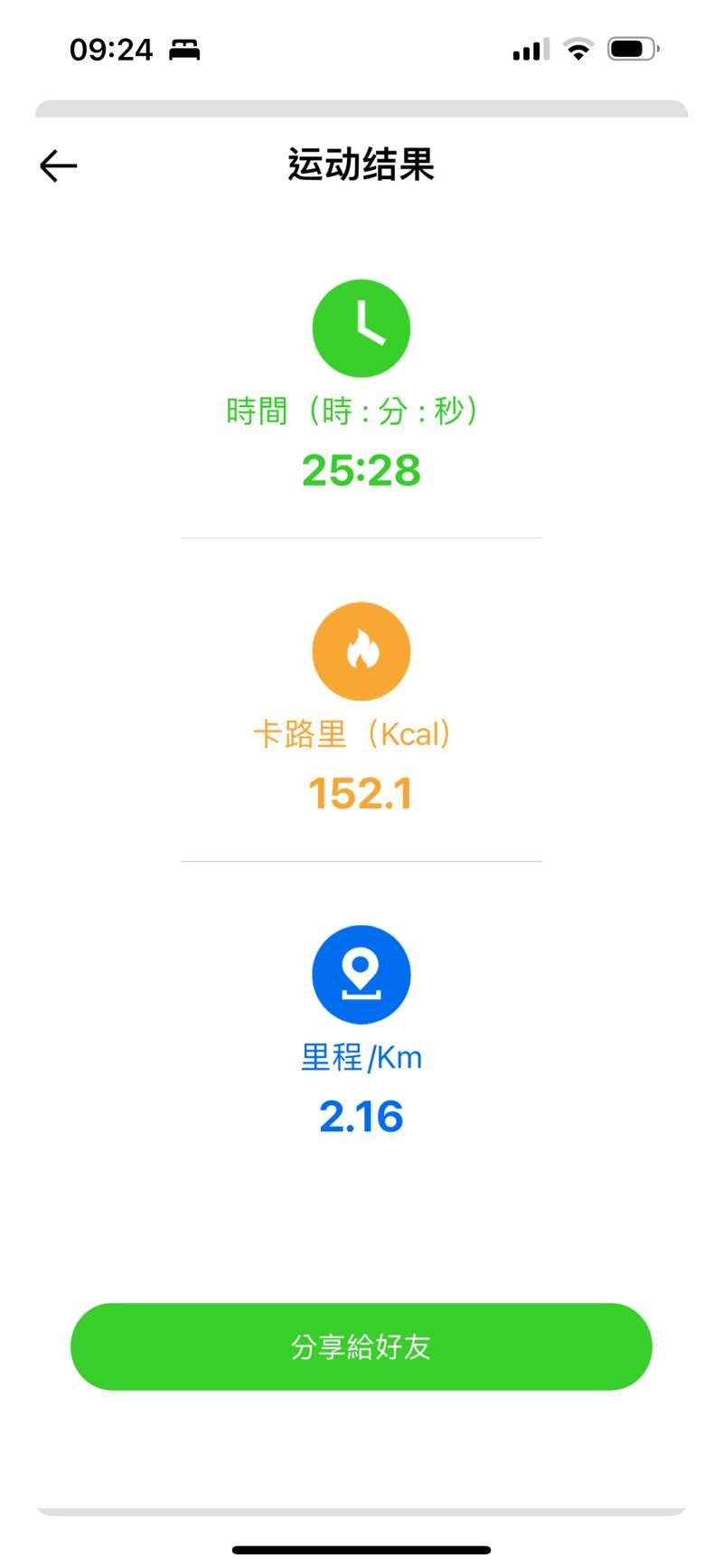
Task: Tap the 分享給好友 share button
Action: [x=361, y=1346]
